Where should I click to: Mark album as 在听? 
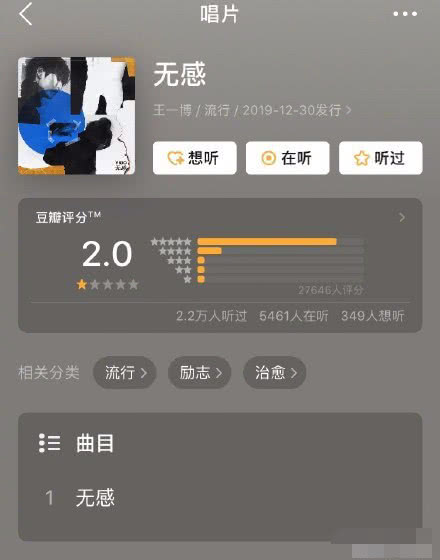coord(288,158)
